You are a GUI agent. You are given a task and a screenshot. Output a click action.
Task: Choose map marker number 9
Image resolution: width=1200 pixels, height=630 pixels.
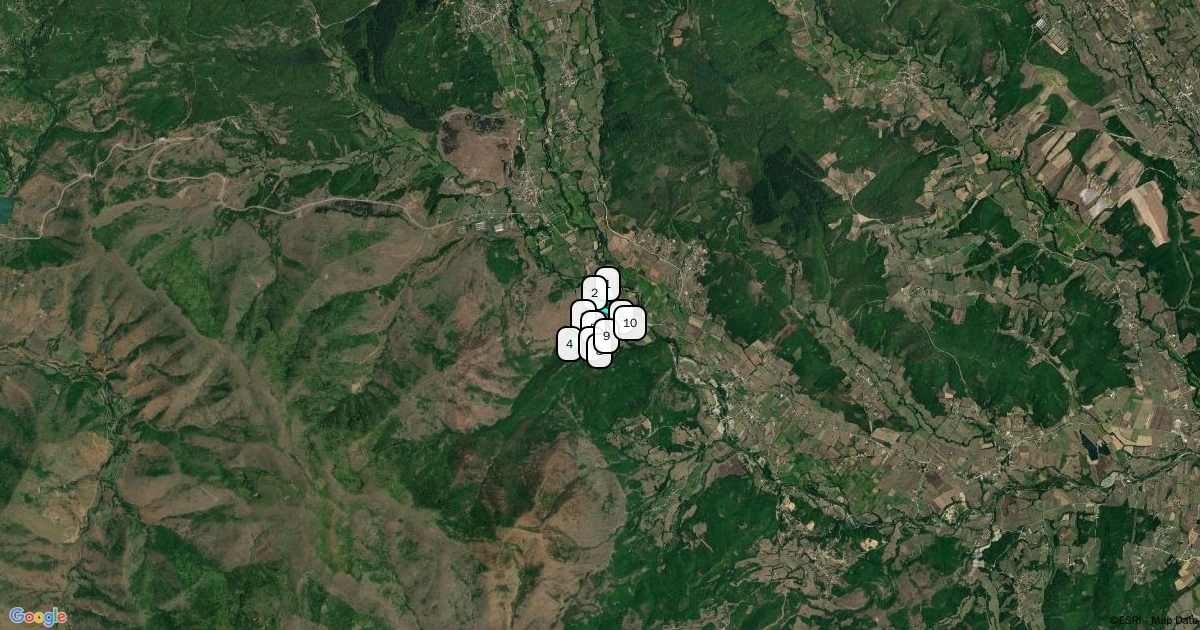(x=607, y=336)
